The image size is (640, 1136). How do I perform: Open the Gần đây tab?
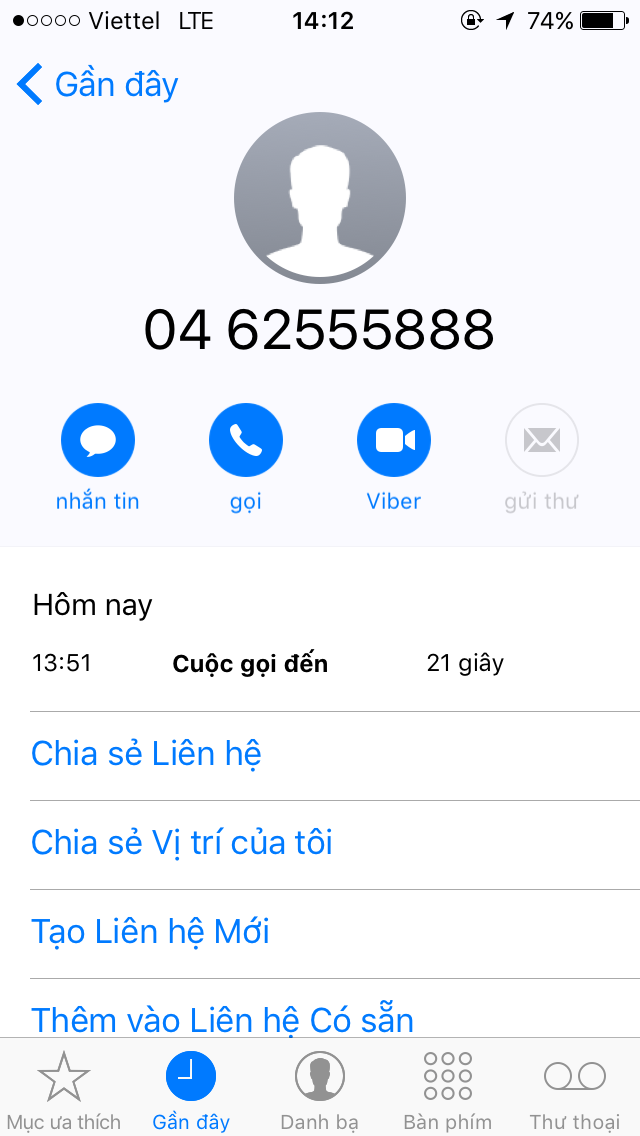point(191,1090)
